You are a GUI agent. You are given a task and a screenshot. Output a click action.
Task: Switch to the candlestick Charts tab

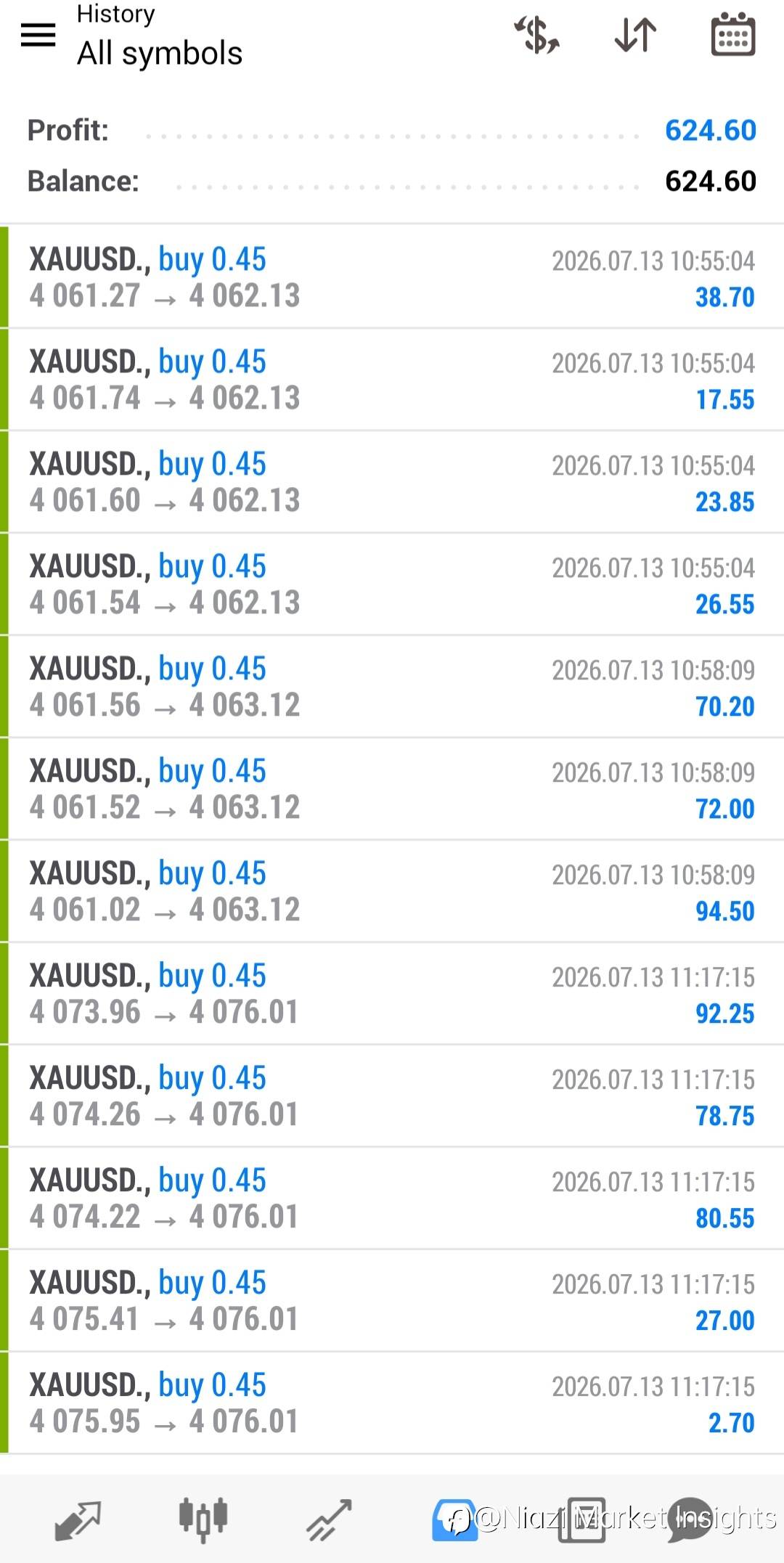203,1519
